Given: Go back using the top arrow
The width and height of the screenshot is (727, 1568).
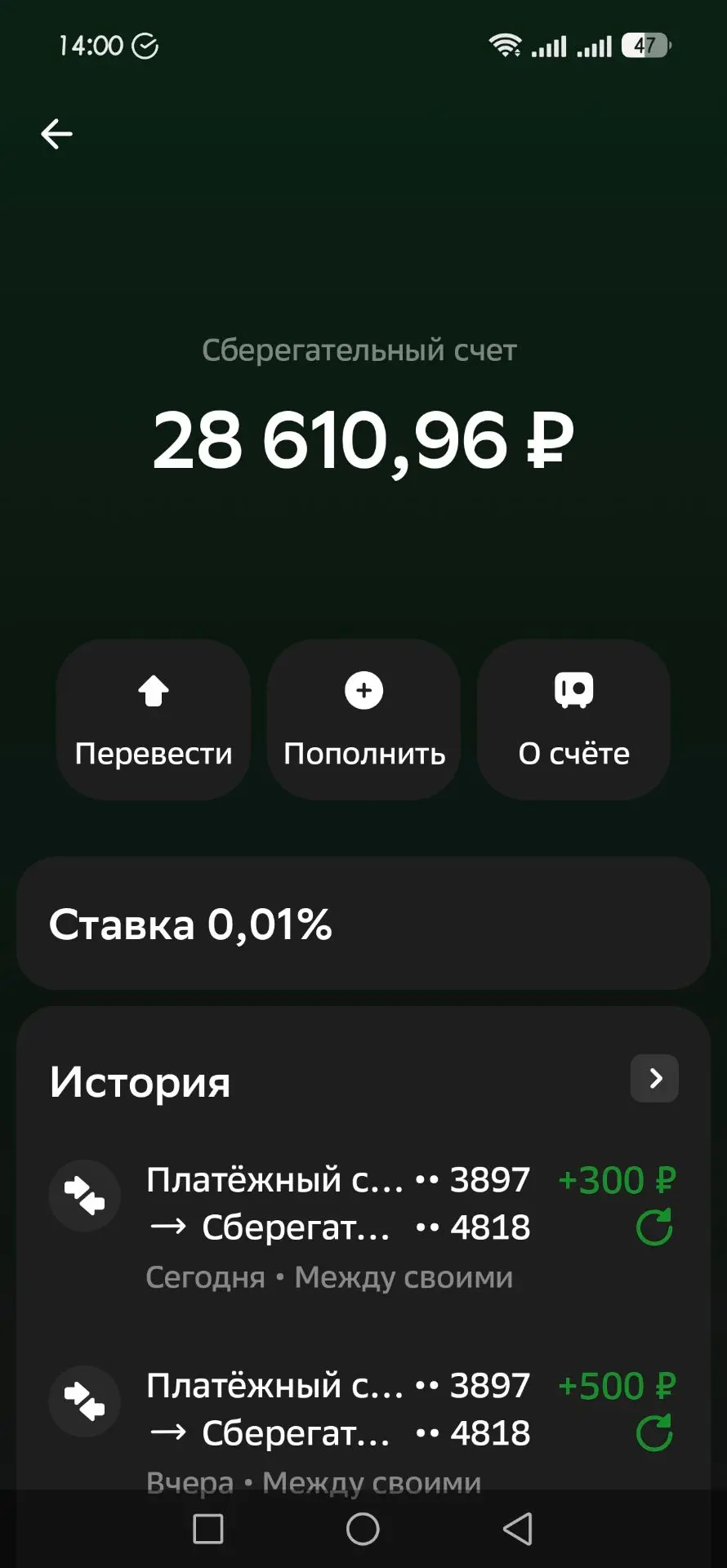Looking at the screenshot, I should [x=56, y=134].
